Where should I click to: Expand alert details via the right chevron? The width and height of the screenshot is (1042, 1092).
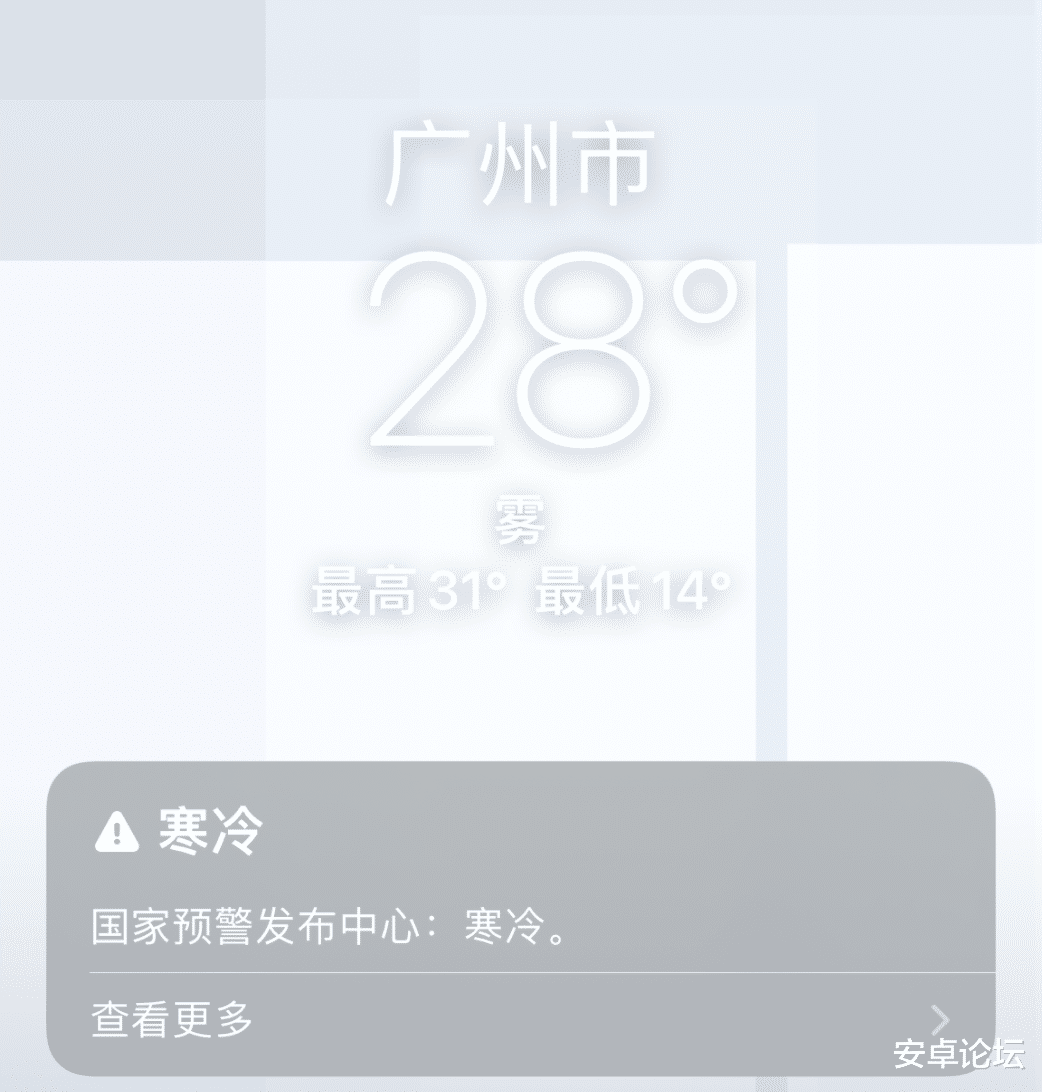pos(938,1019)
